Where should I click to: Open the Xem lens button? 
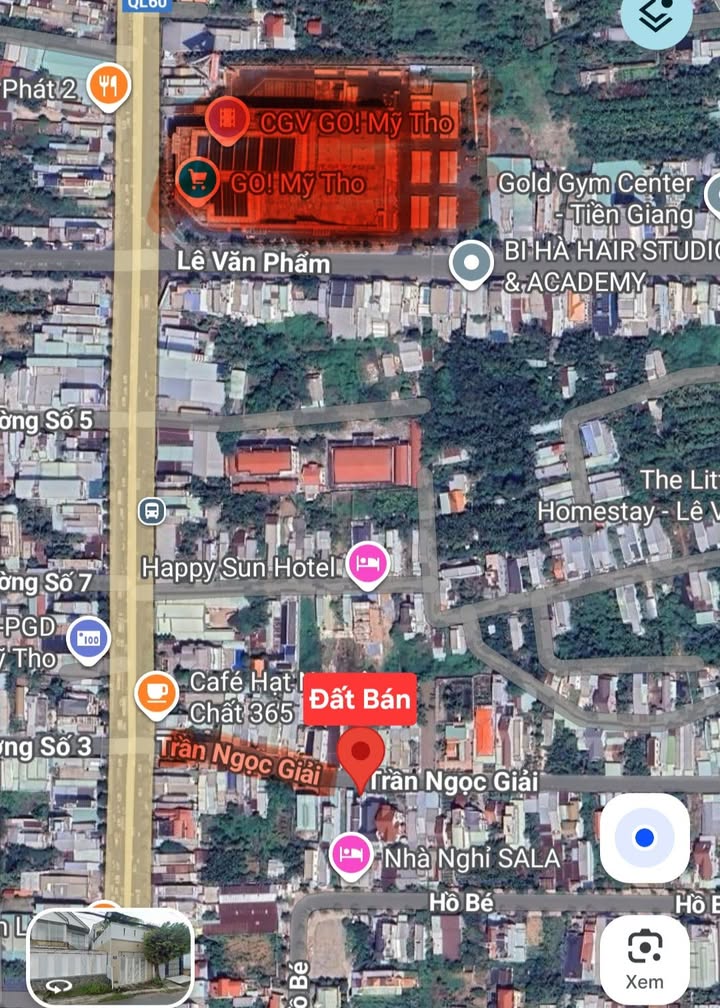(x=644, y=958)
